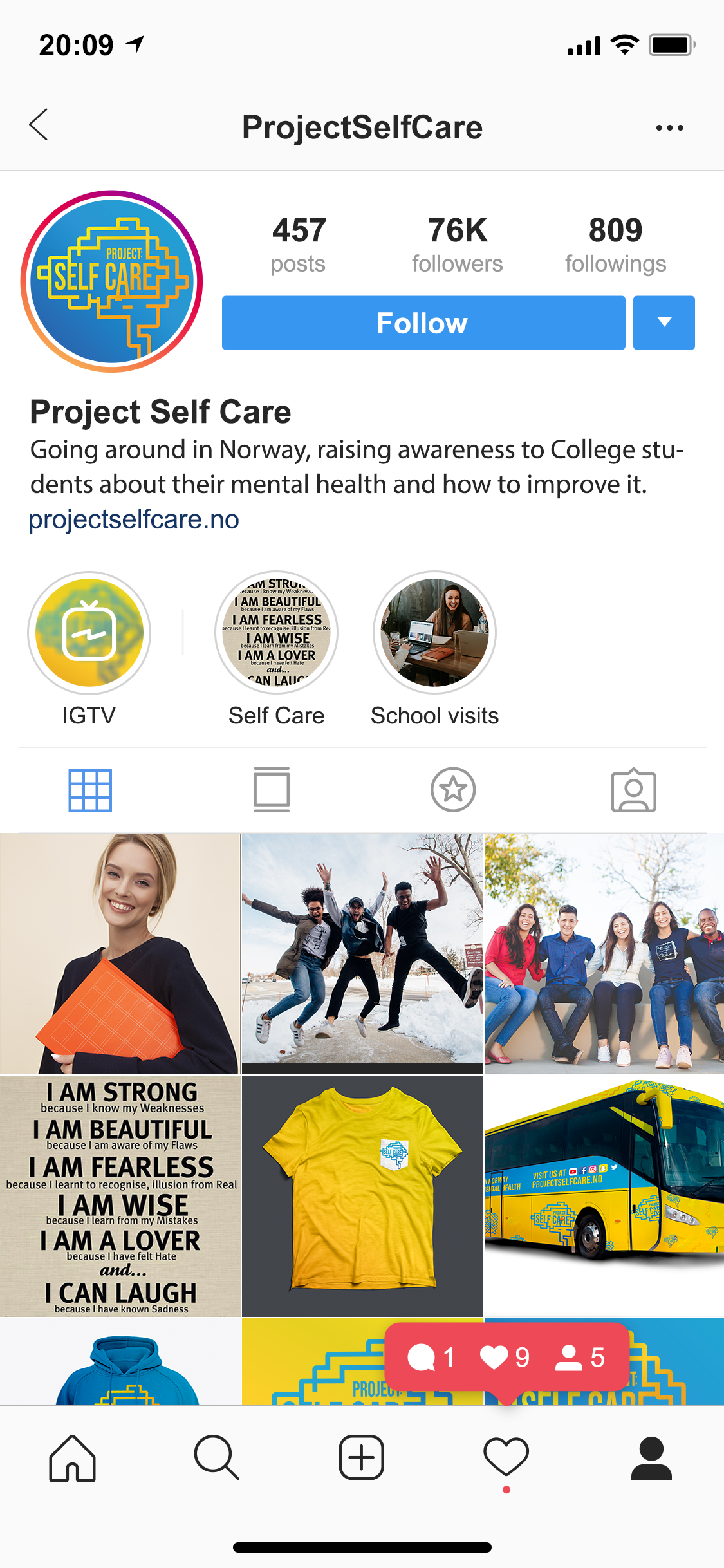Create a new post with plus icon
The width and height of the screenshot is (724, 1568).
coord(362,1458)
